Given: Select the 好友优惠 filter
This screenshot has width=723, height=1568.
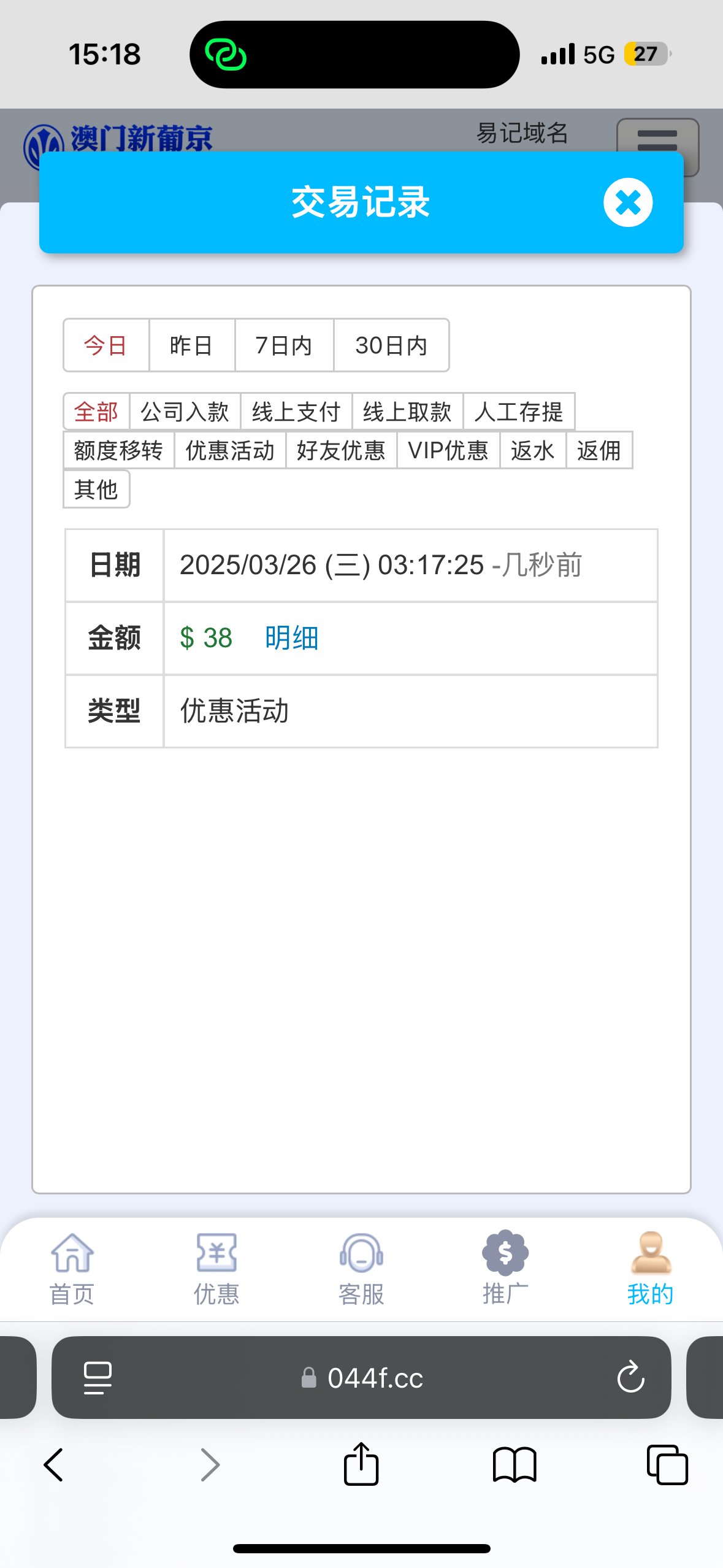Looking at the screenshot, I should (341, 450).
